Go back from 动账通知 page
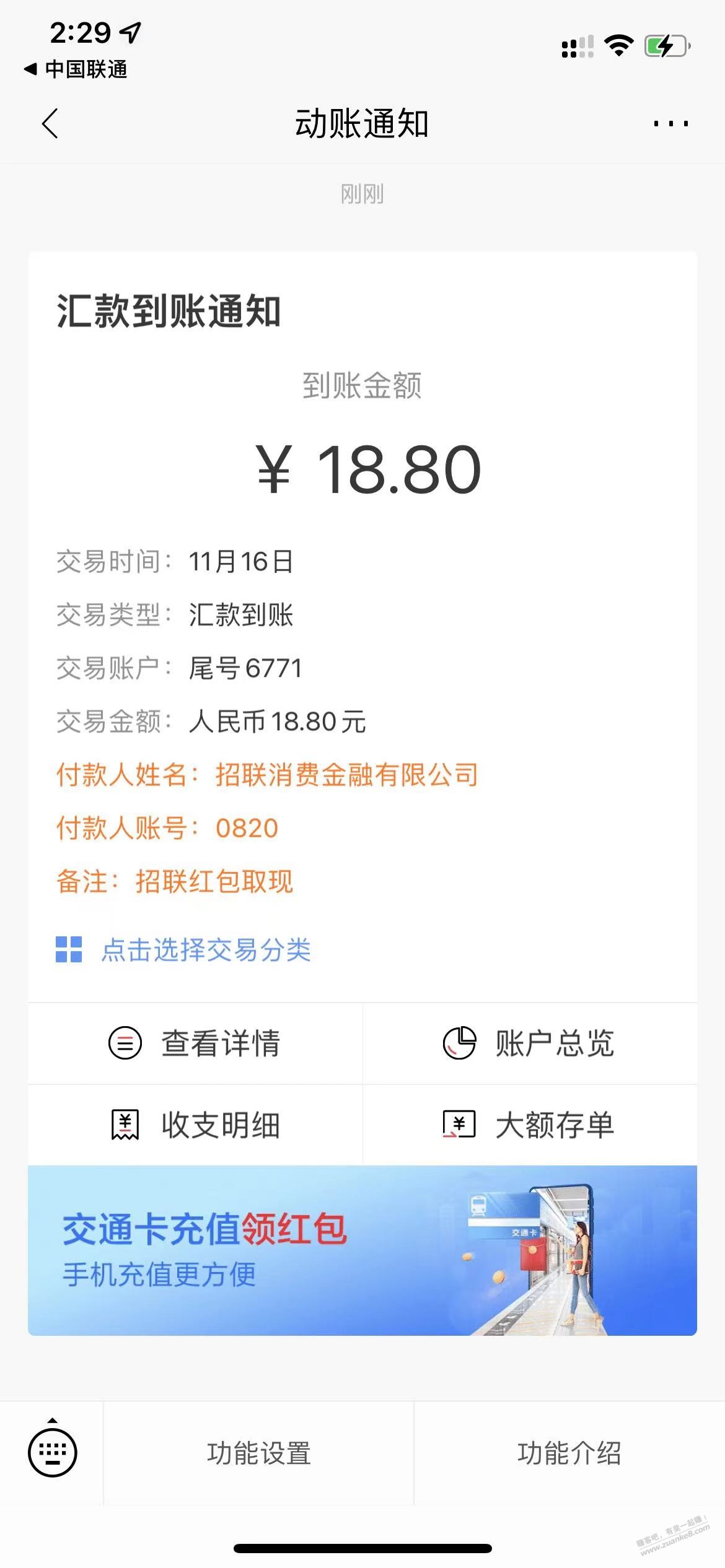 pyautogui.click(x=50, y=123)
